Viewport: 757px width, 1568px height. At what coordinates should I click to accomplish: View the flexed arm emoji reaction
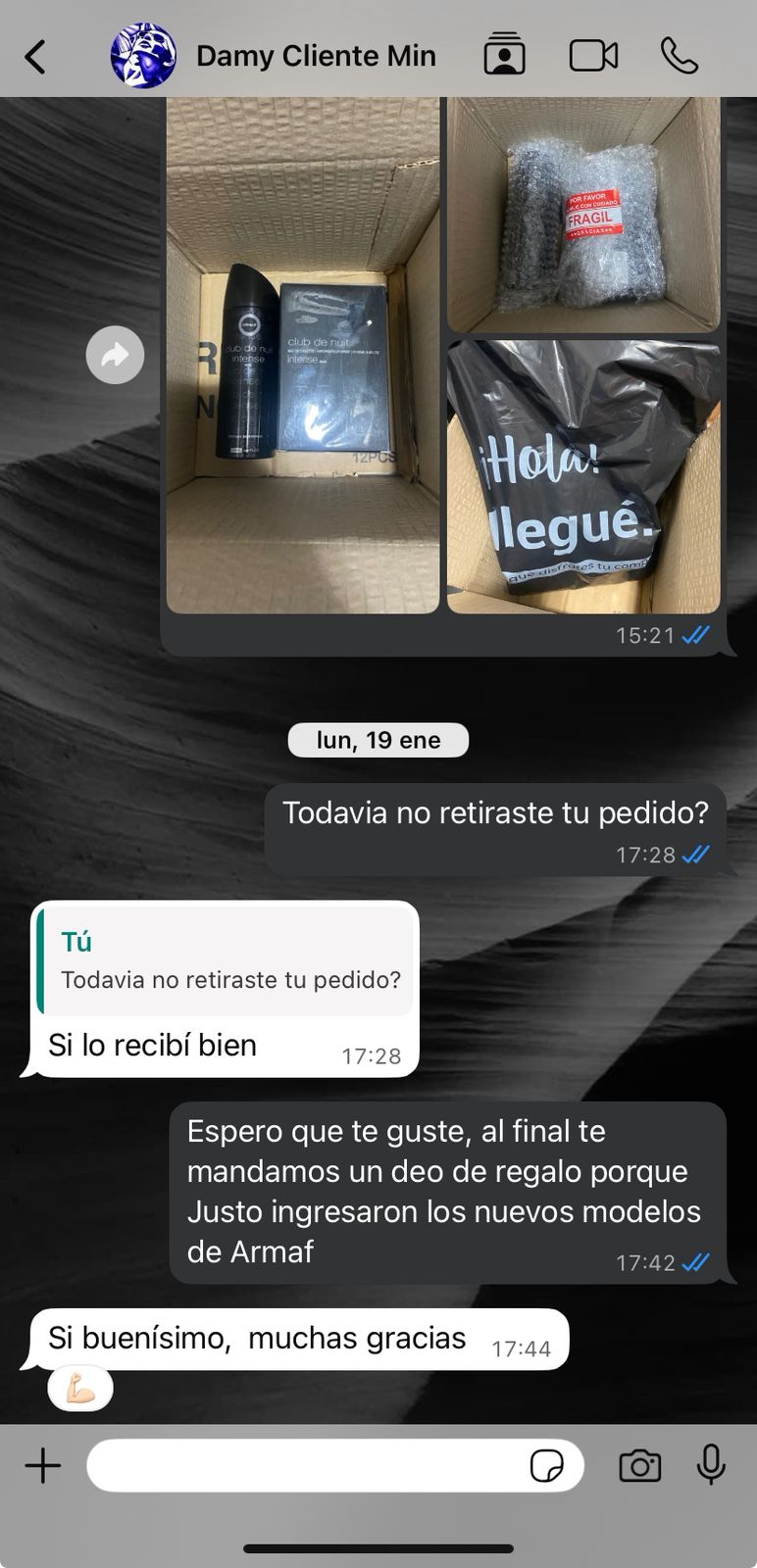click(80, 1389)
